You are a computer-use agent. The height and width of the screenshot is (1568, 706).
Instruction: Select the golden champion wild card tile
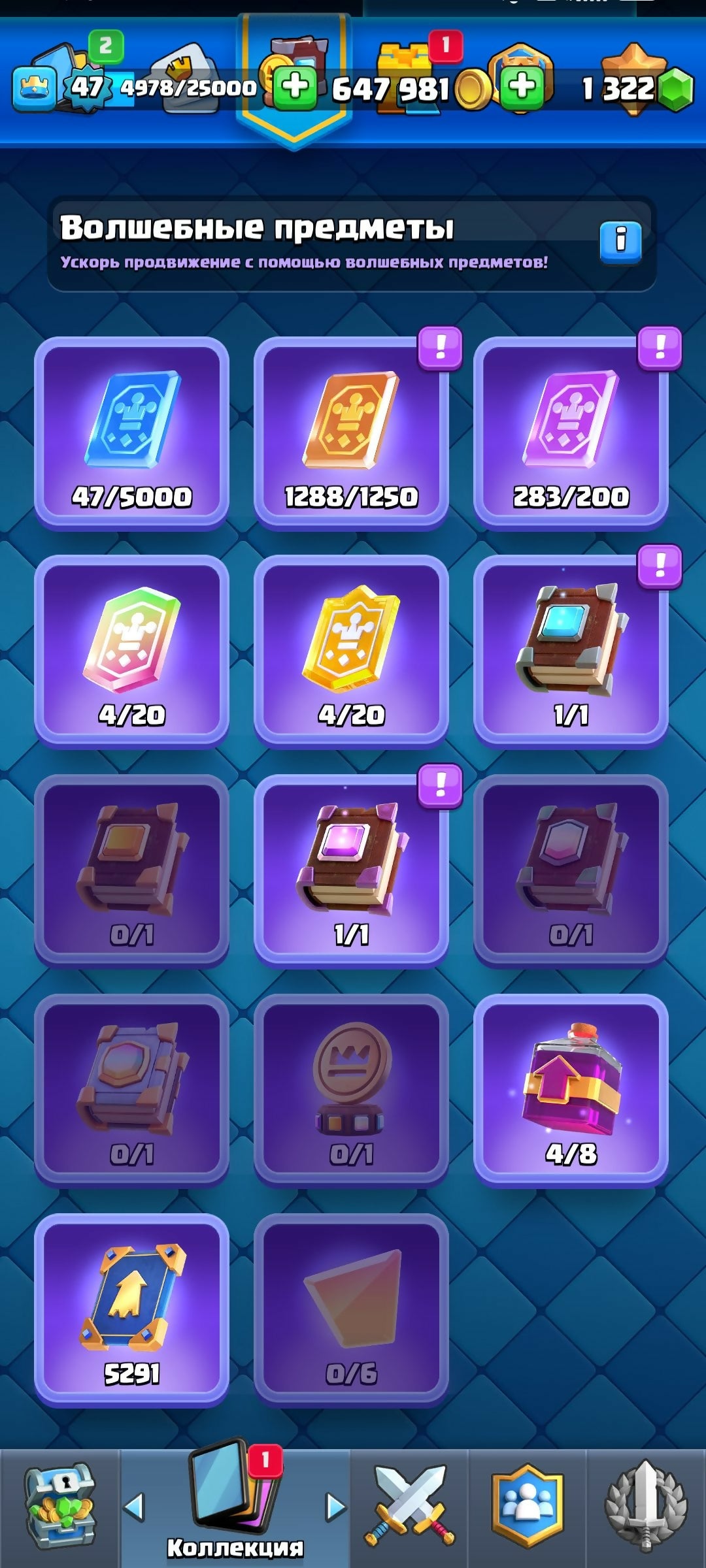351,651
